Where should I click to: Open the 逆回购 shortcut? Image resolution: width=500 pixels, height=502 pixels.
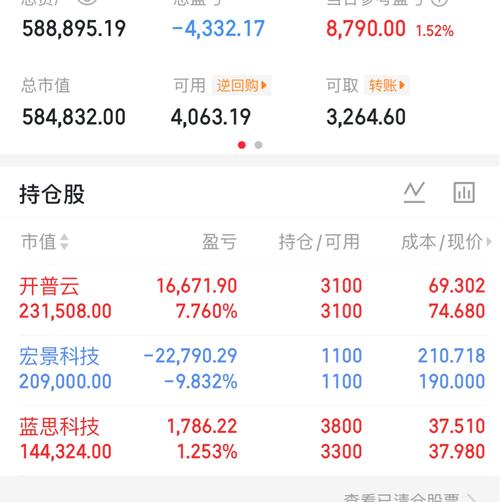[242, 86]
